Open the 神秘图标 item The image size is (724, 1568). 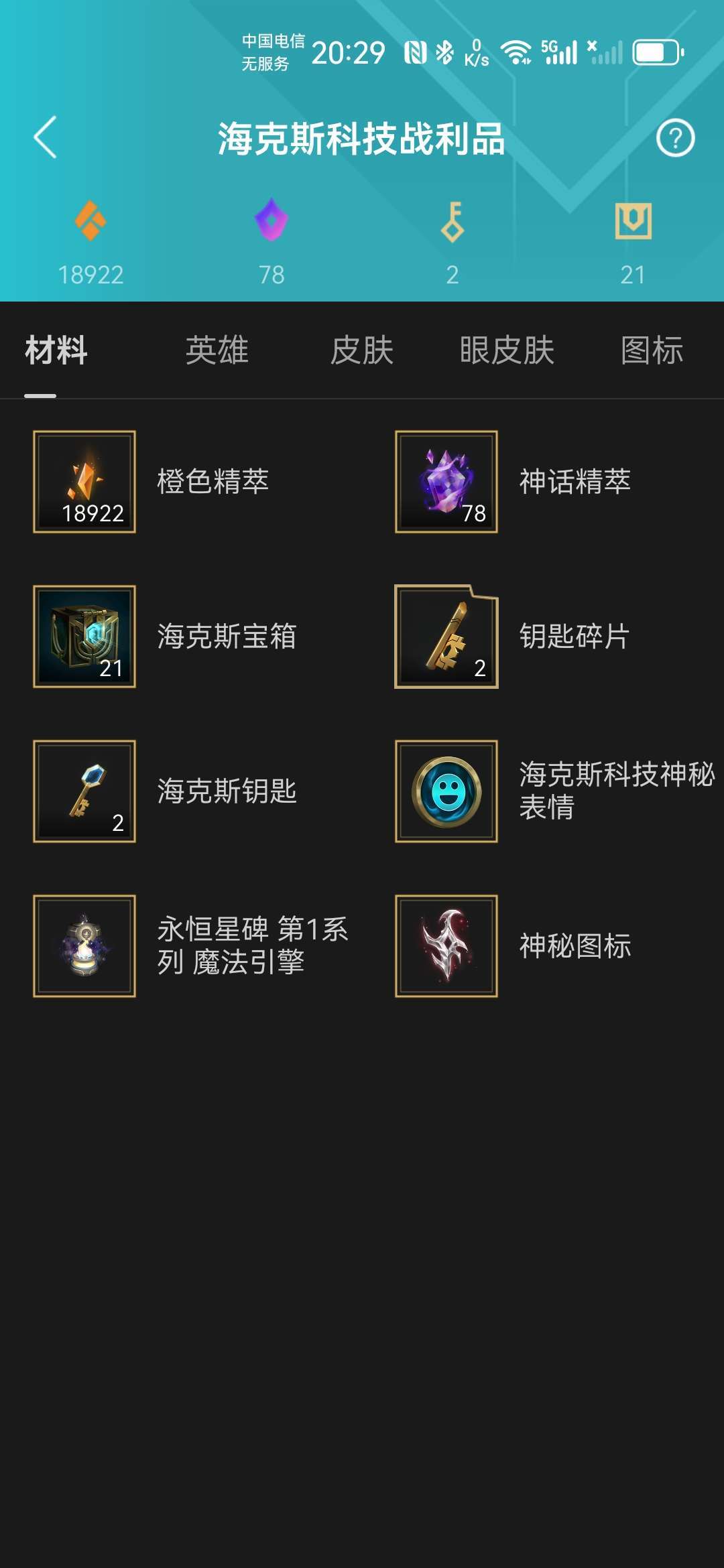pyautogui.click(x=446, y=946)
